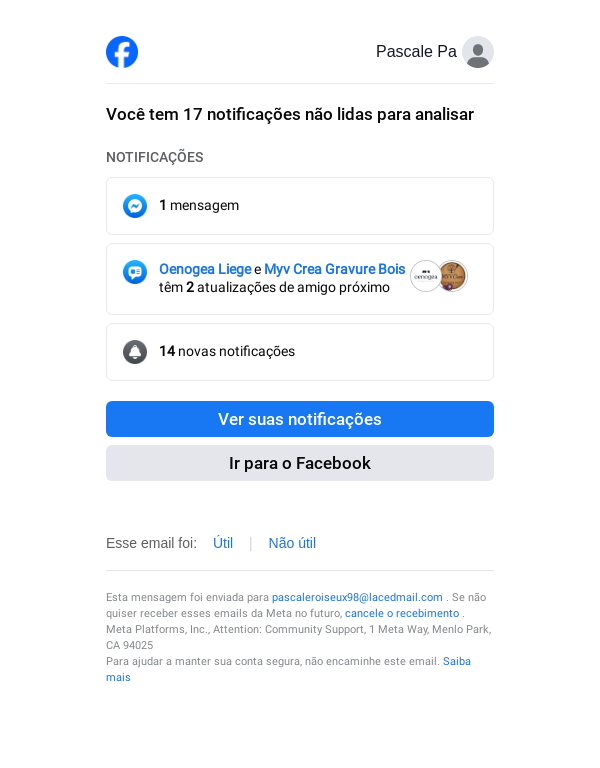
Task: Select Ir para o Facebook
Action: (299, 463)
